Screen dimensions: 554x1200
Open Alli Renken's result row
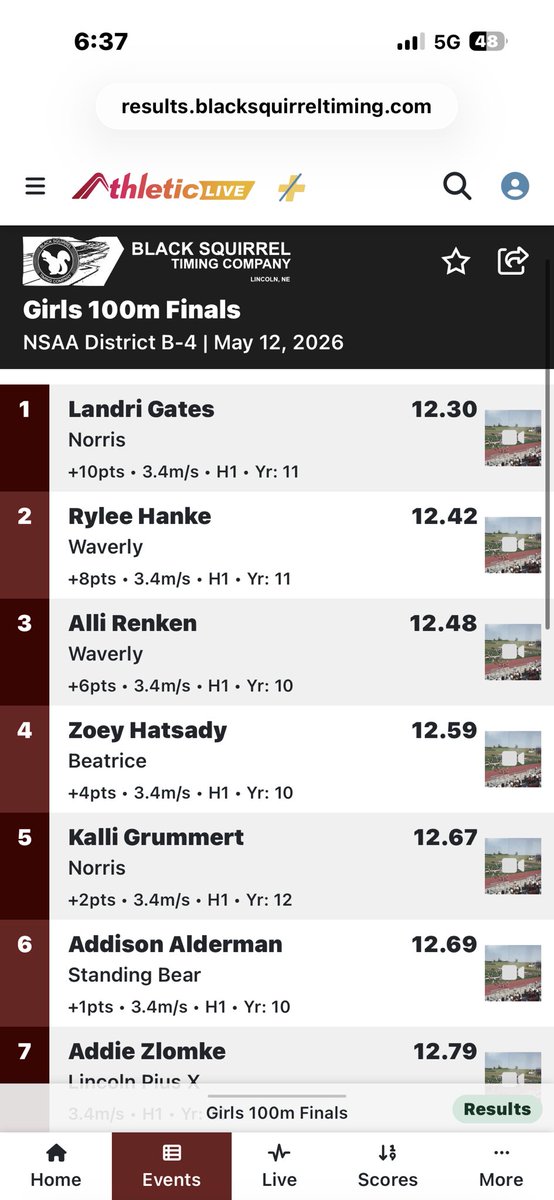(277, 652)
